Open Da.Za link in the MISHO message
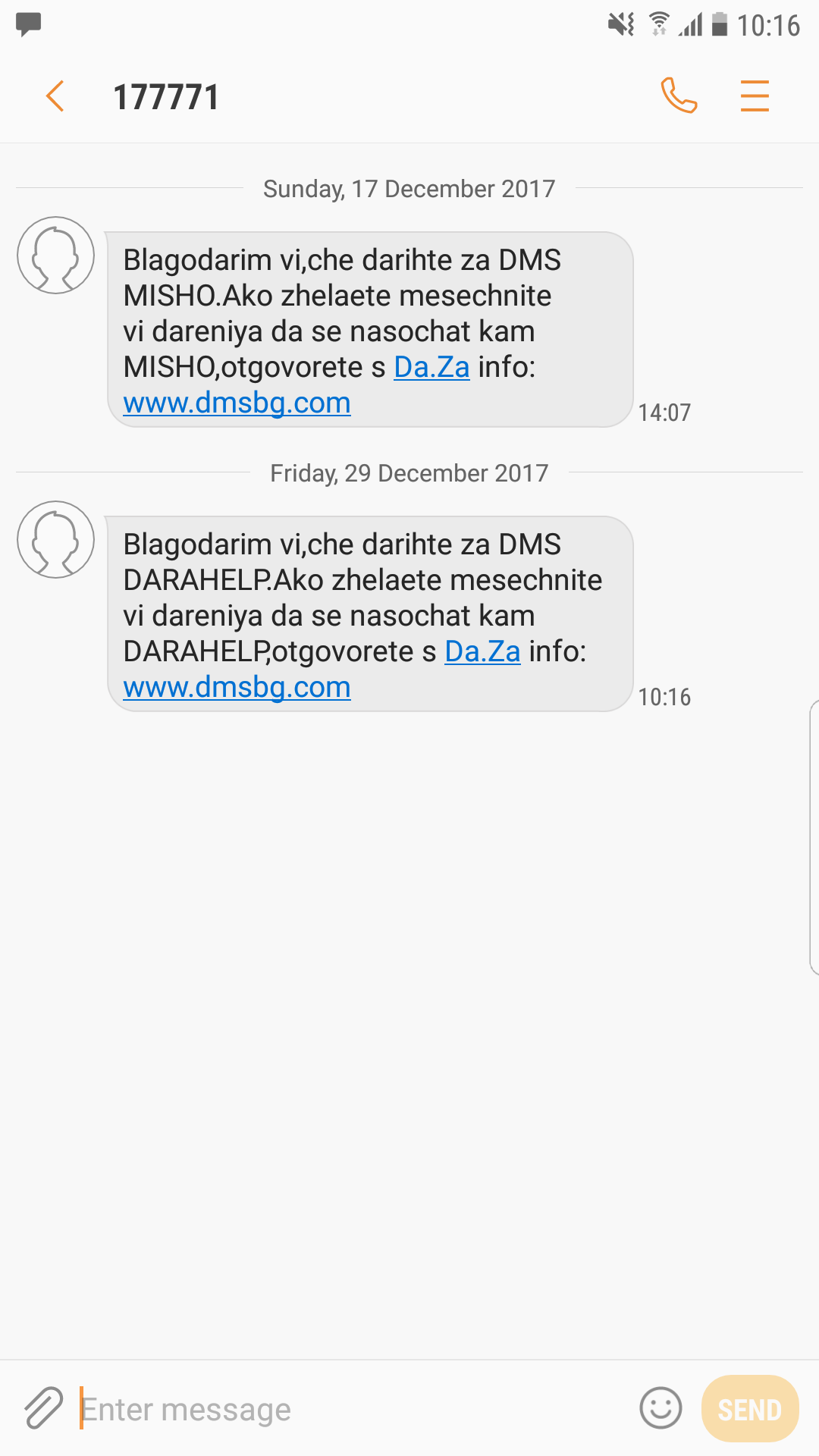 [431, 368]
